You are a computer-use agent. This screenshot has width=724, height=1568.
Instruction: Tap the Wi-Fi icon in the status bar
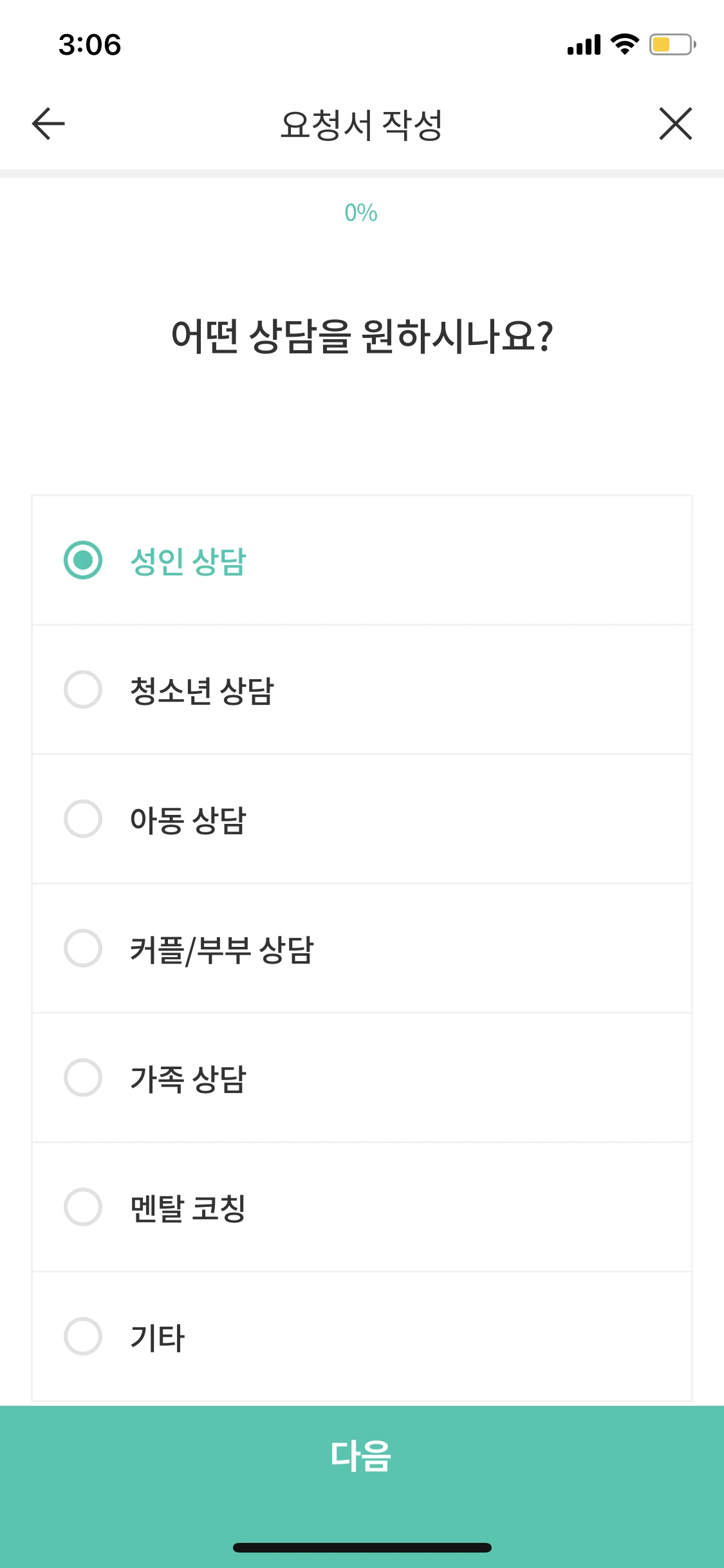623,44
